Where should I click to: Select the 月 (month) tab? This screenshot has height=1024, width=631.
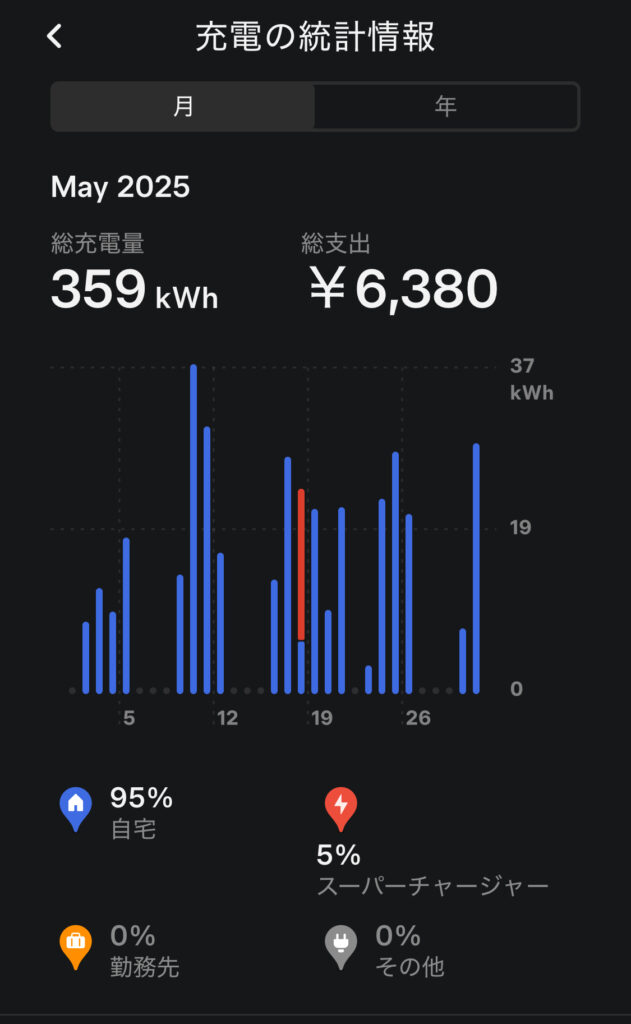[x=183, y=106]
